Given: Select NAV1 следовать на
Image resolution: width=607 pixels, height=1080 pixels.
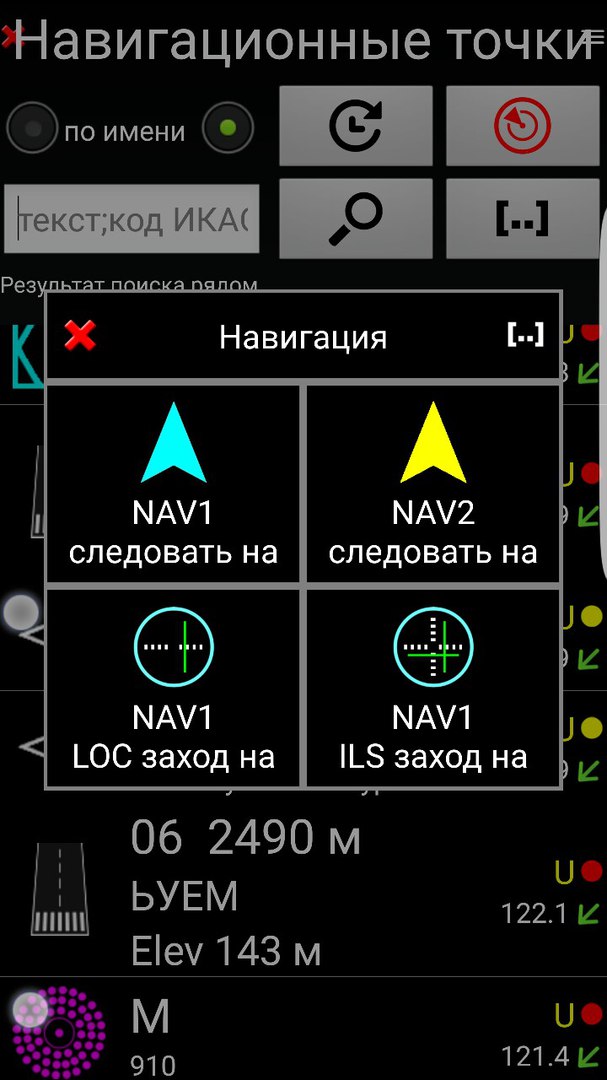Looking at the screenshot, I should [x=173, y=484].
